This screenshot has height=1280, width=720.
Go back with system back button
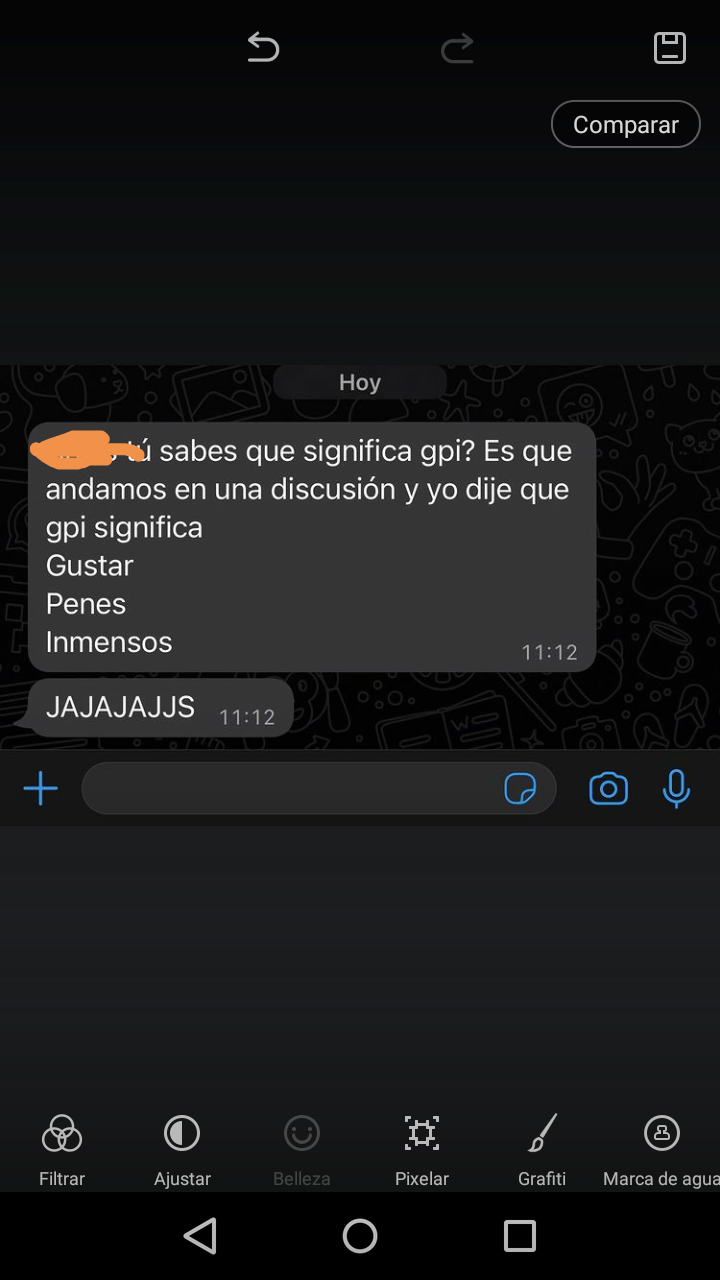(x=201, y=1236)
